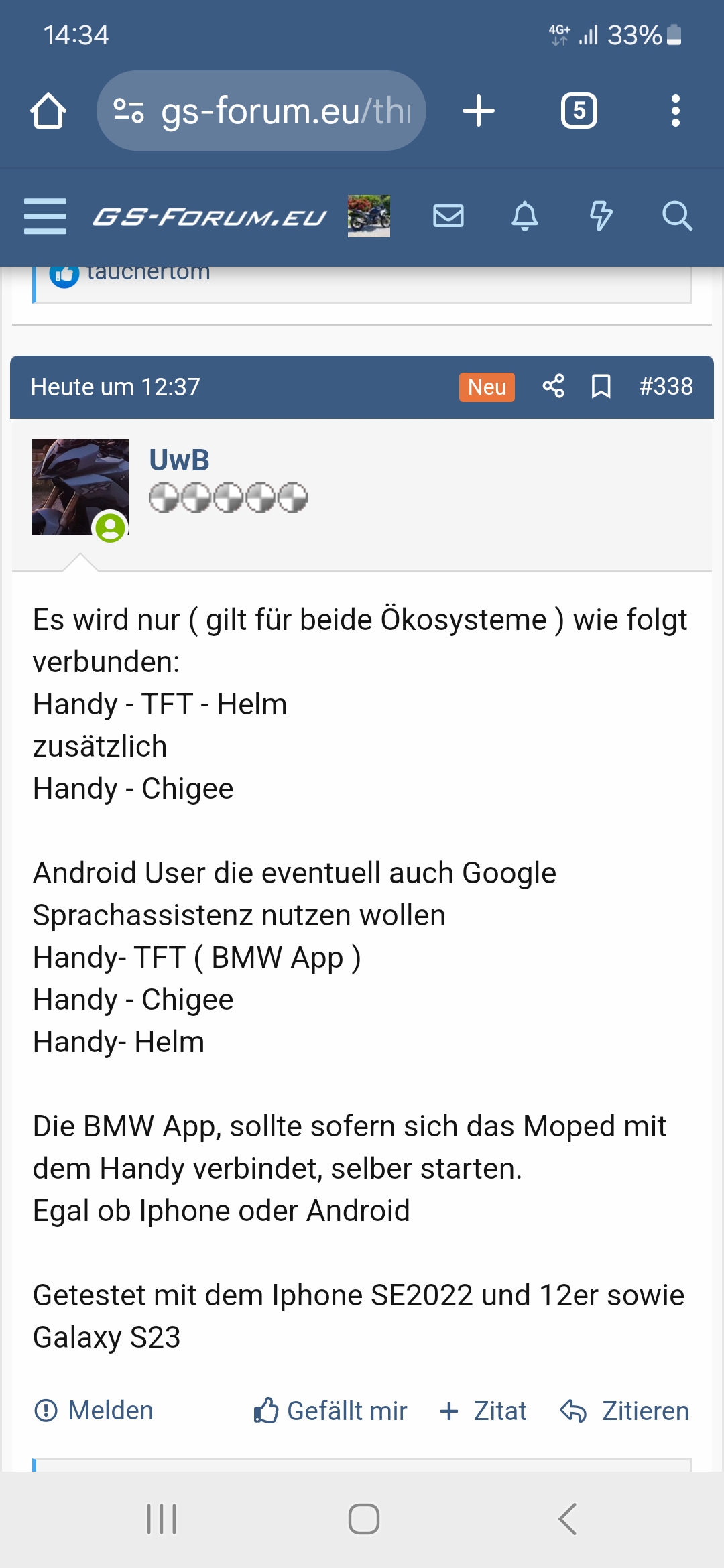Screen dimensions: 724x1568
Task: Report this post via Melden
Action: 94,1411
